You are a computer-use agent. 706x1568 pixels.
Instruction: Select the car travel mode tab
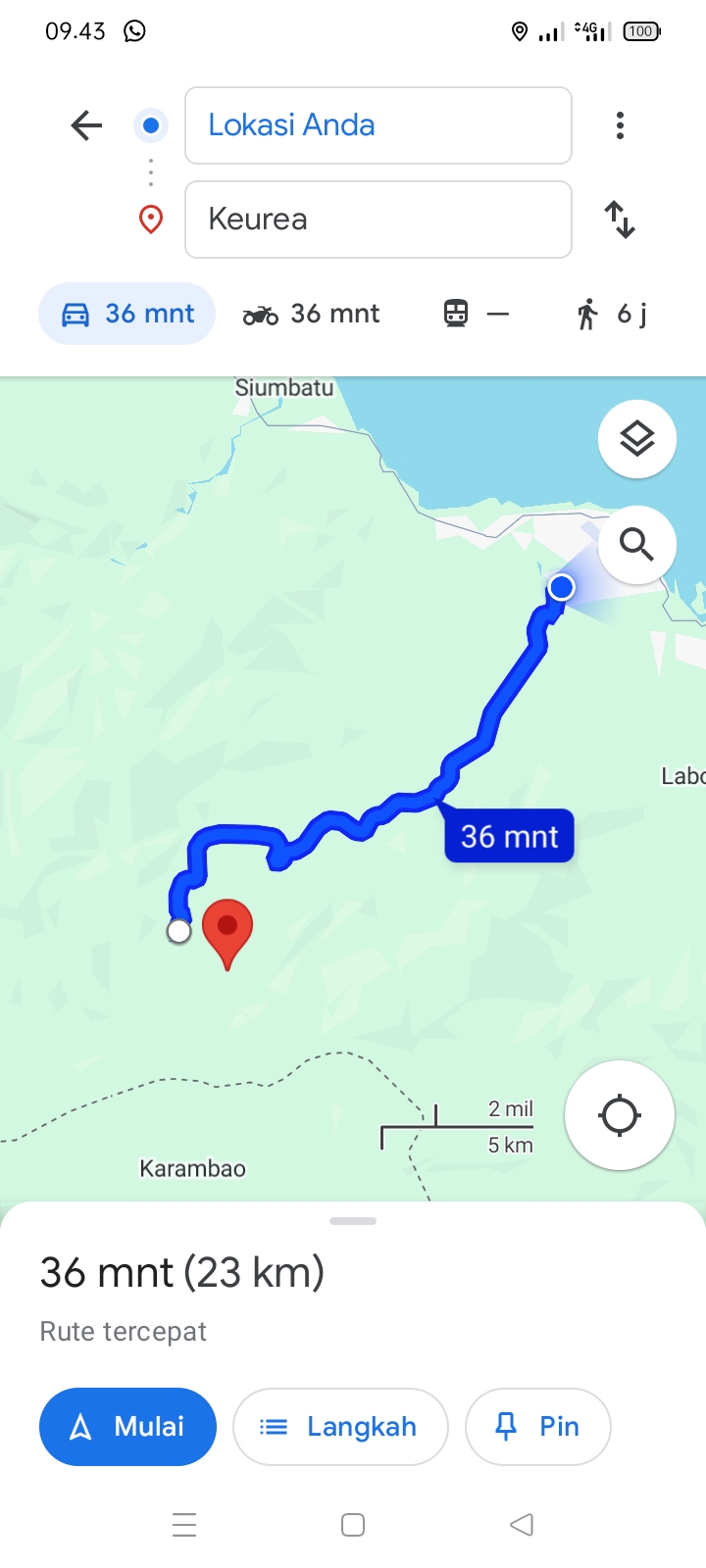coord(127,314)
